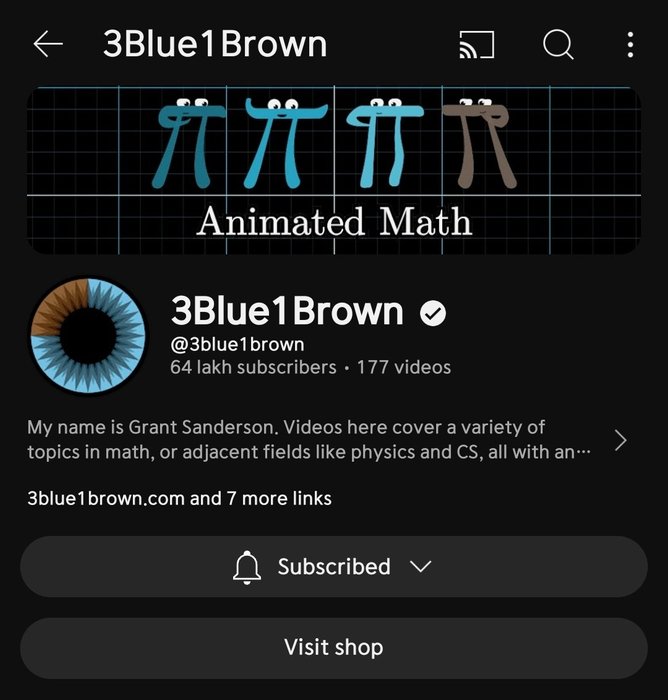Open the three-dot overflow menu
This screenshot has height=700, width=668.
(x=629, y=44)
